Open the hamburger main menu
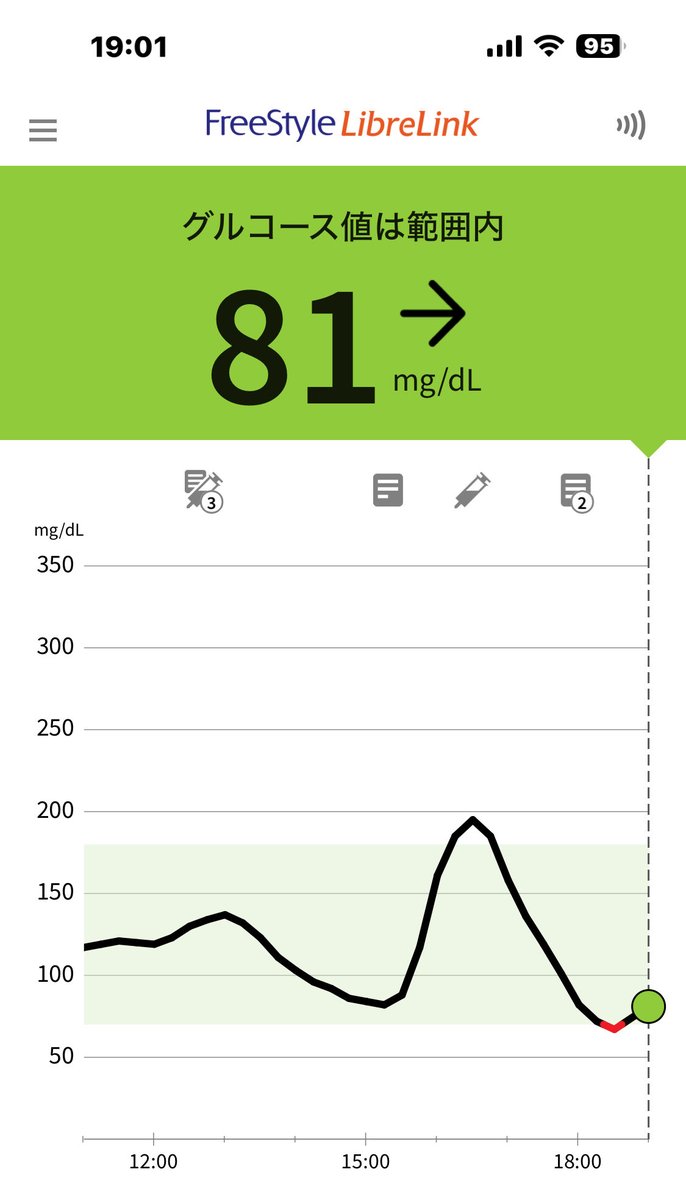Viewport: 686px width, 1200px height. pyautogui.click(x=43, y=130)
